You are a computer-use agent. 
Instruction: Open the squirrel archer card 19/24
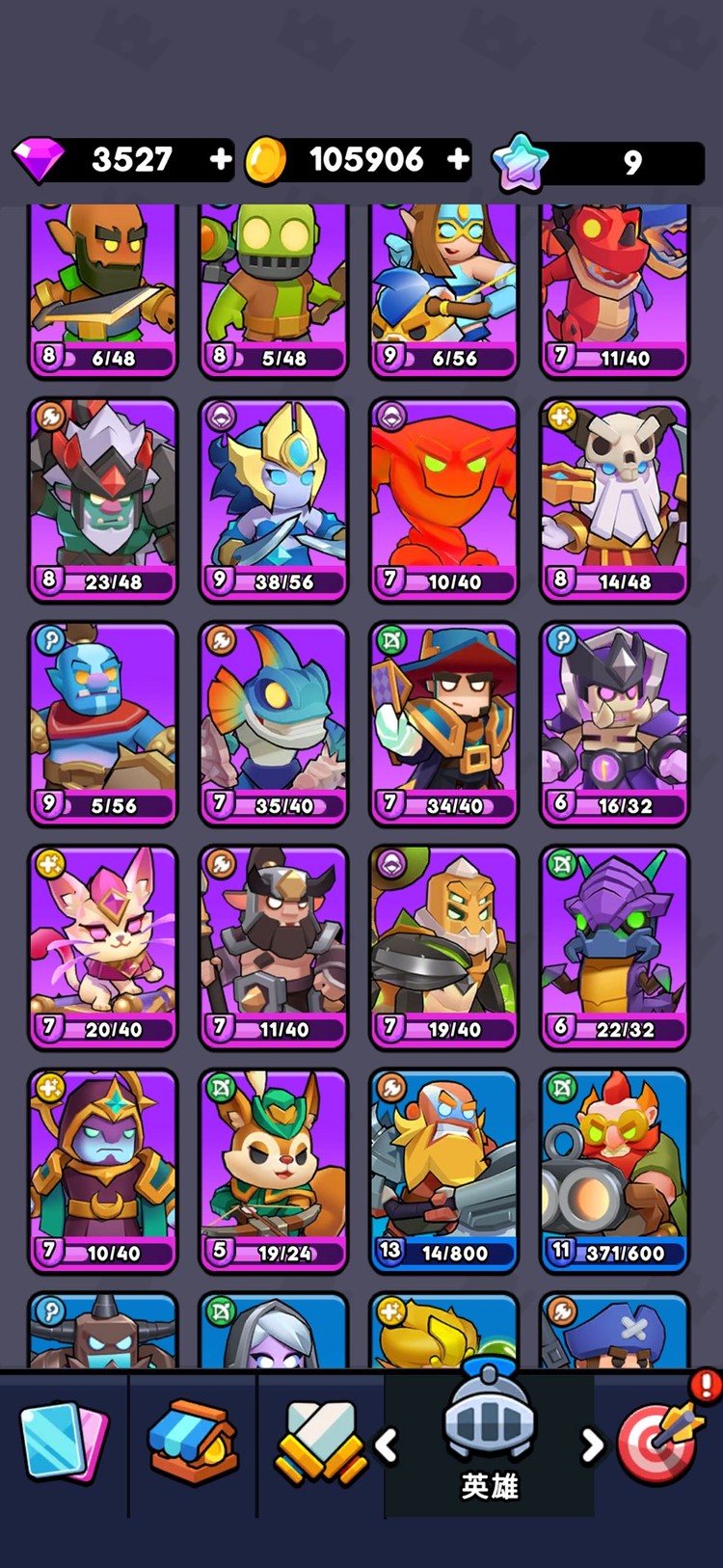pyautogui.click(x=274, y=1171)
